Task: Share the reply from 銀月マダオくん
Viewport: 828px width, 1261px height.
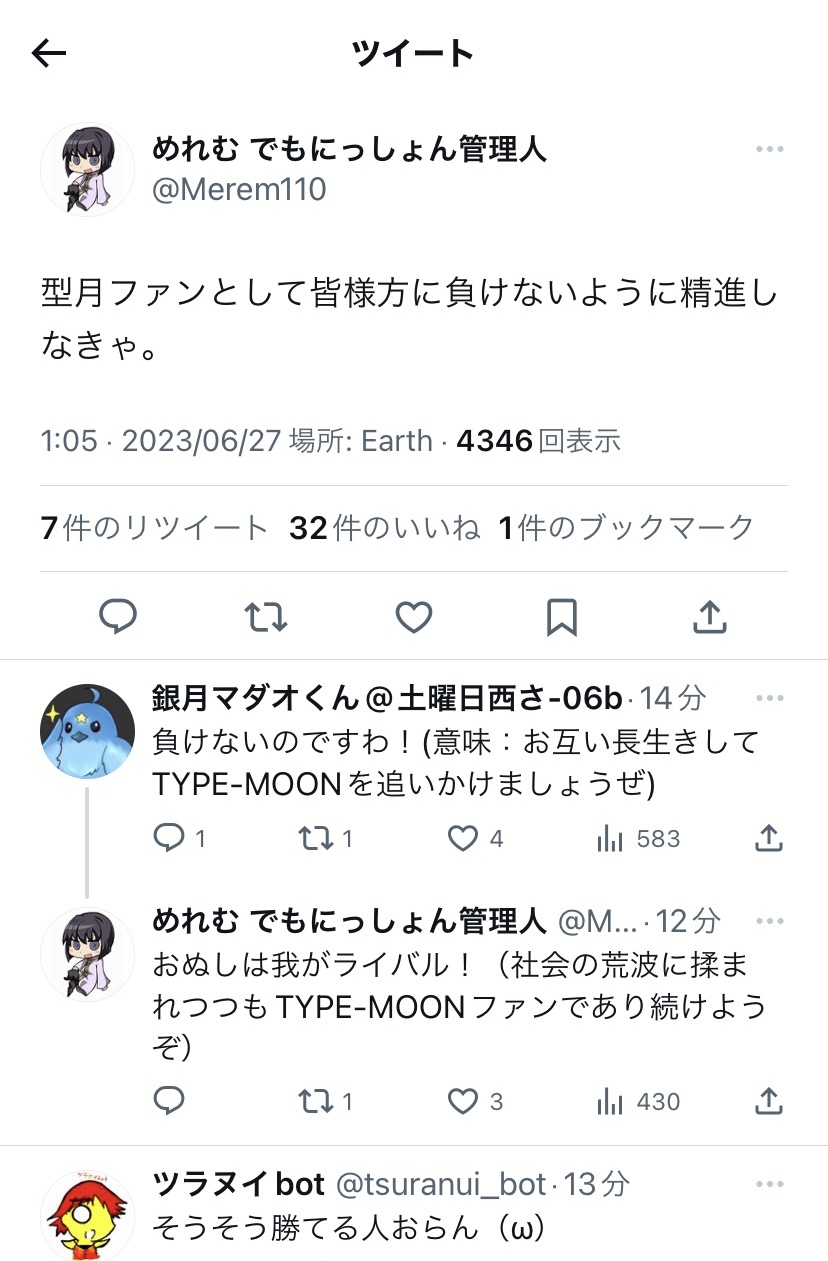Action: point(768,838)
